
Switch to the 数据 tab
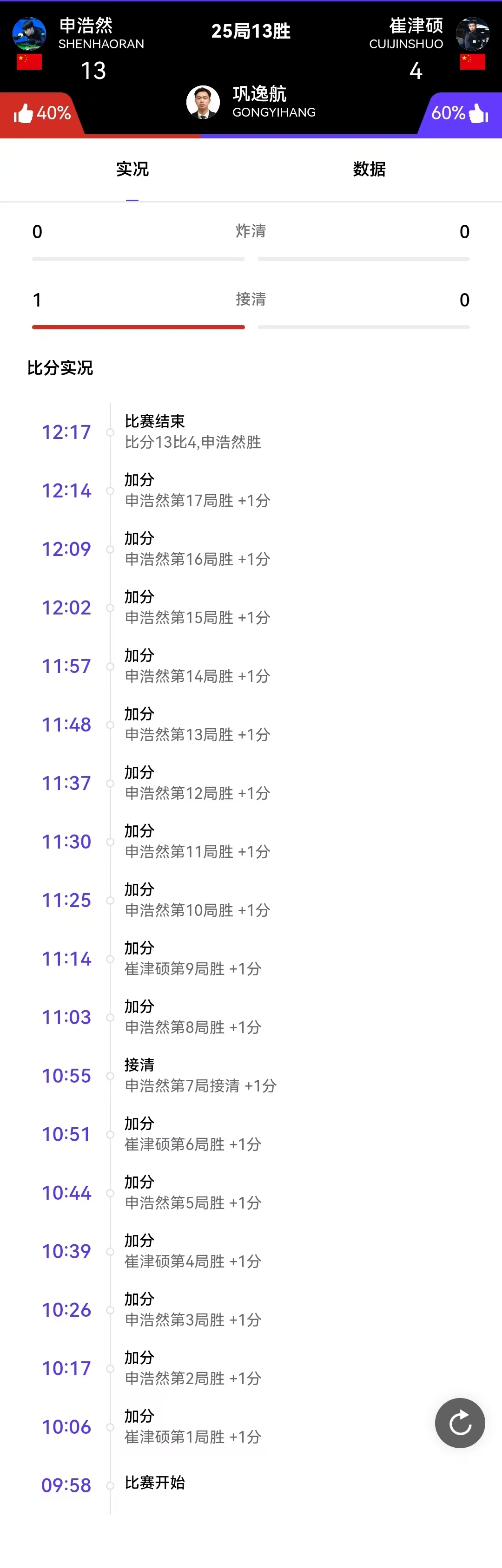pos(369,169)
